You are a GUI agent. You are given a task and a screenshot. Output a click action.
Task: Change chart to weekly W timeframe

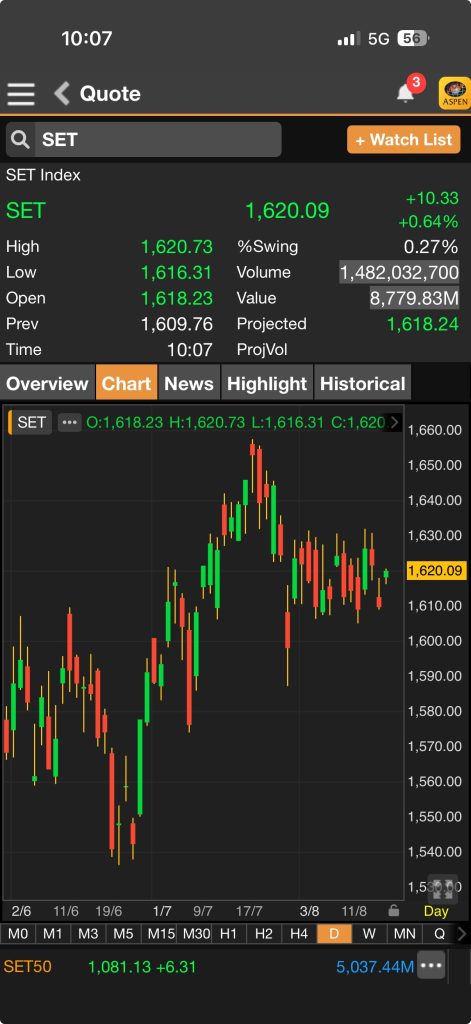click(x=369, y=934)
